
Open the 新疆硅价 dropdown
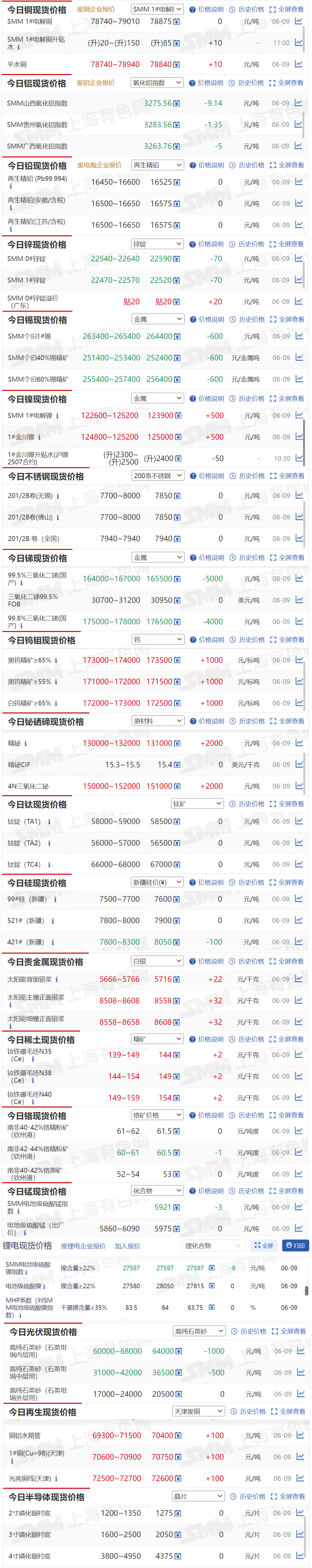(x=157, y=882)
